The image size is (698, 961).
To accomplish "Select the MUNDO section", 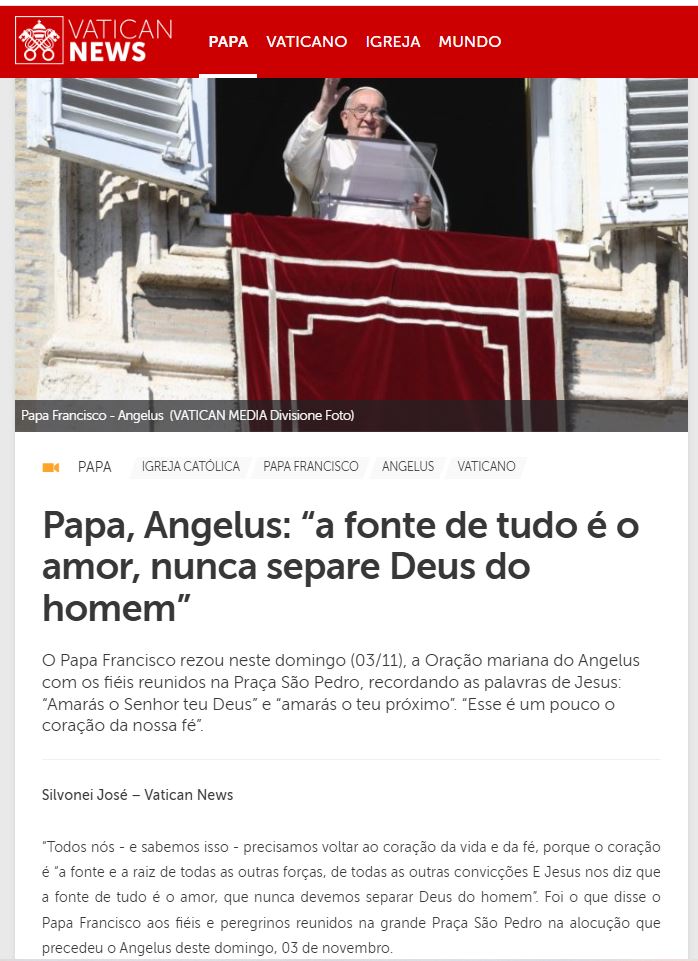I will 469,42.
